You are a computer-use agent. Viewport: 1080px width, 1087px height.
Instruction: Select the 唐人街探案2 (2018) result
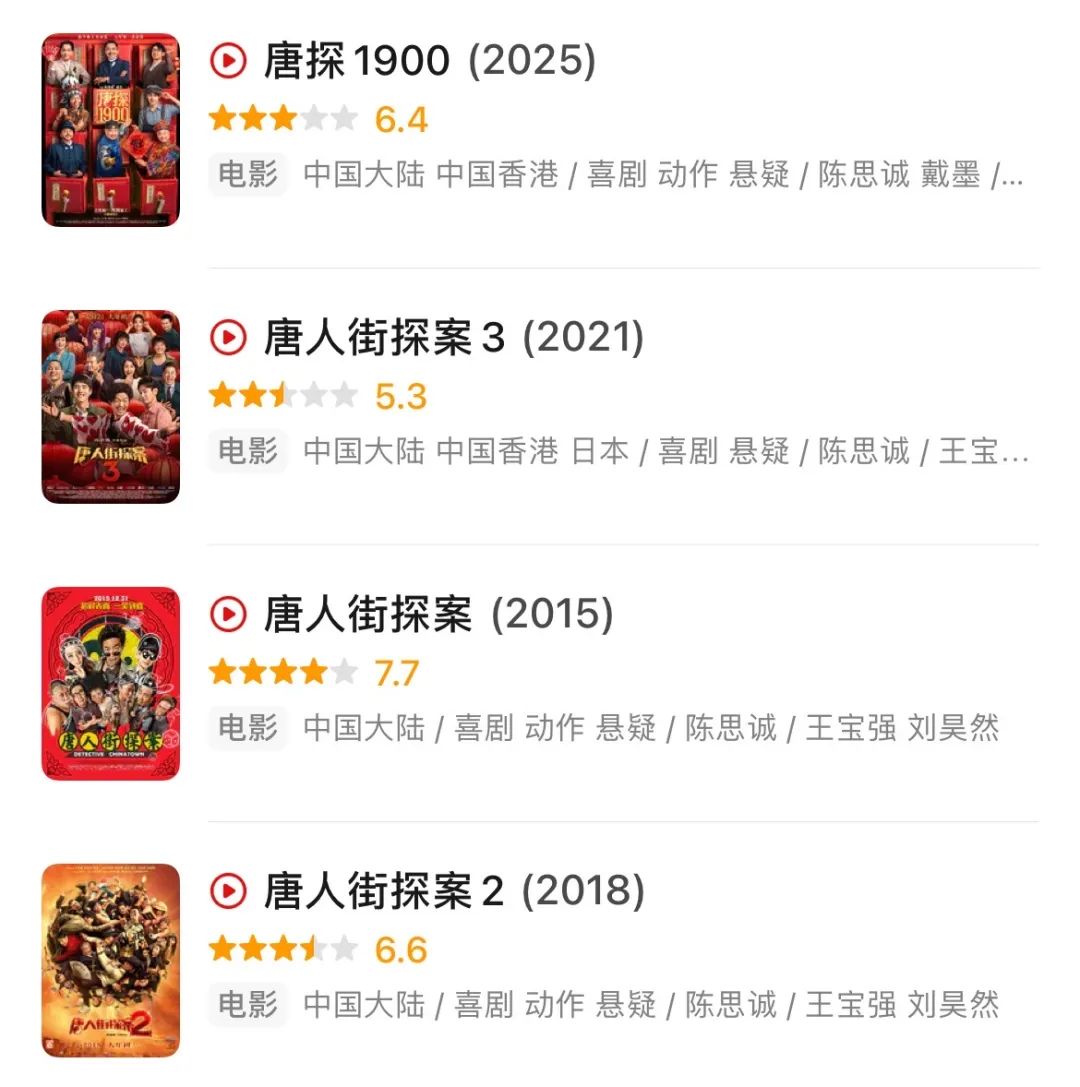(453, 891)
